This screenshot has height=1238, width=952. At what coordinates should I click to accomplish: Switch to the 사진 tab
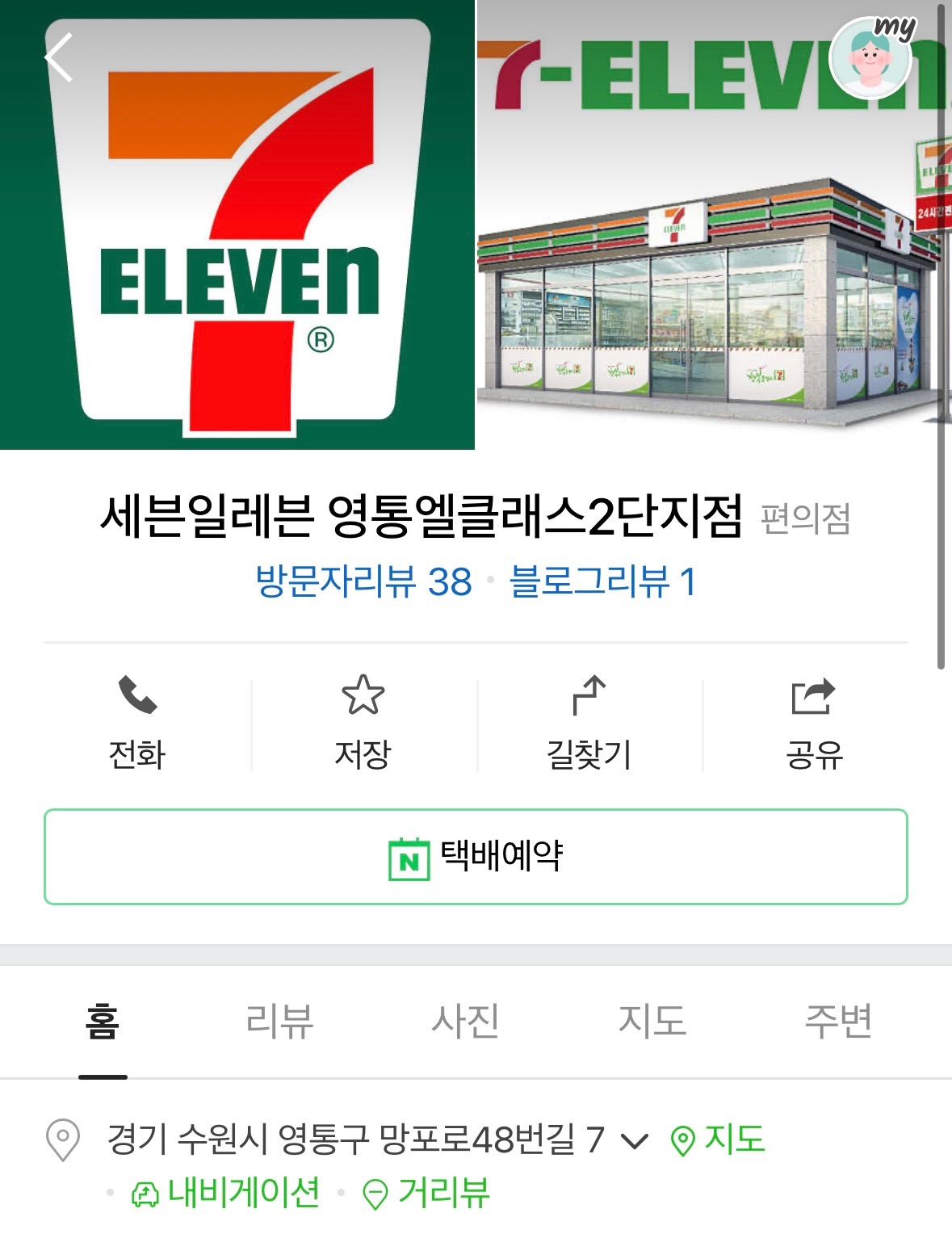click(465, 1021)
